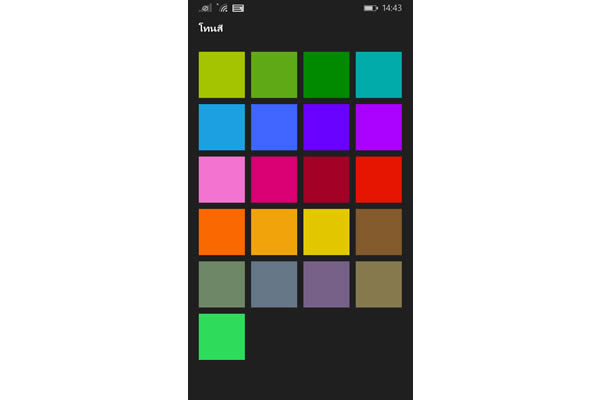Screen dimensions: 600x400
Task: Select the brown accent color
Action: pos(378,232)
